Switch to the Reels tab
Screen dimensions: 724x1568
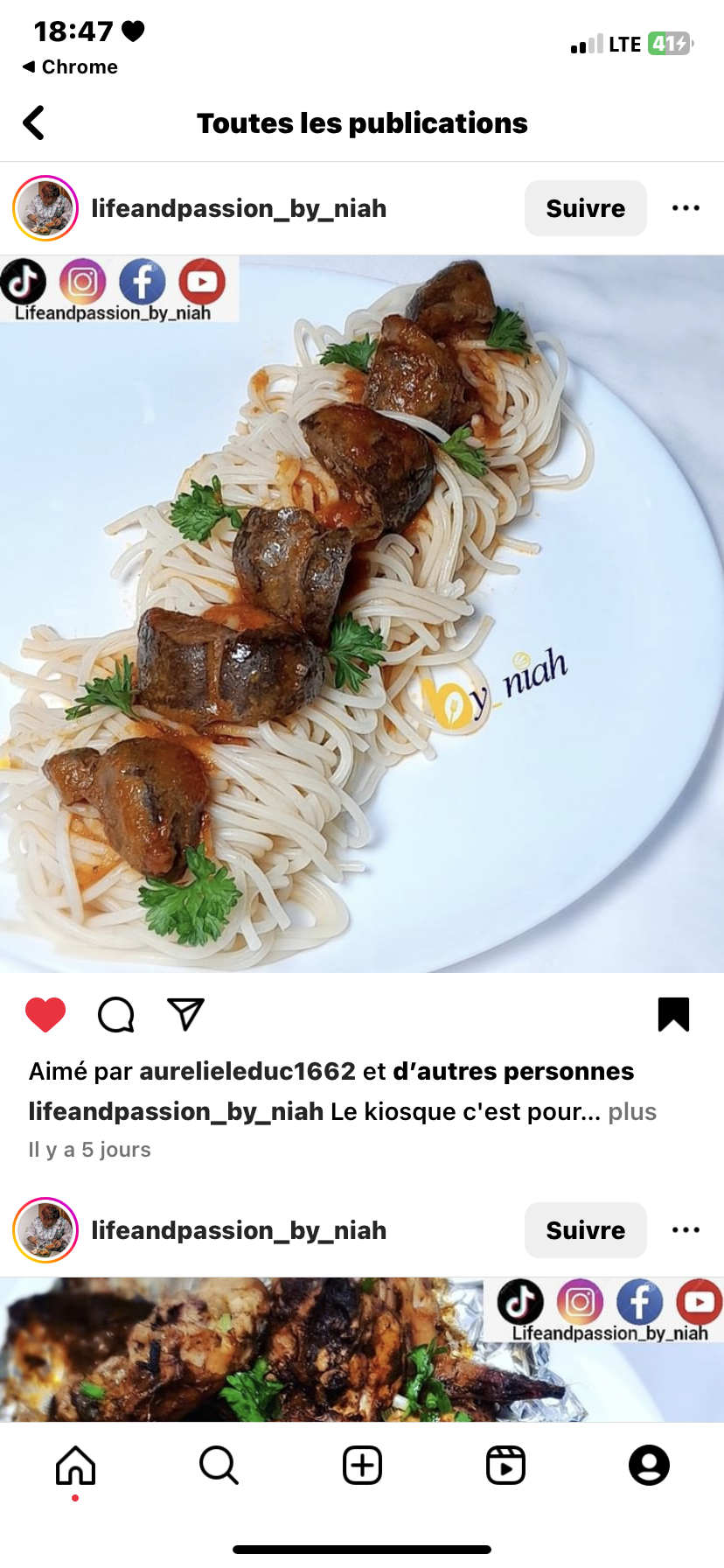(x=505, y=1466)
